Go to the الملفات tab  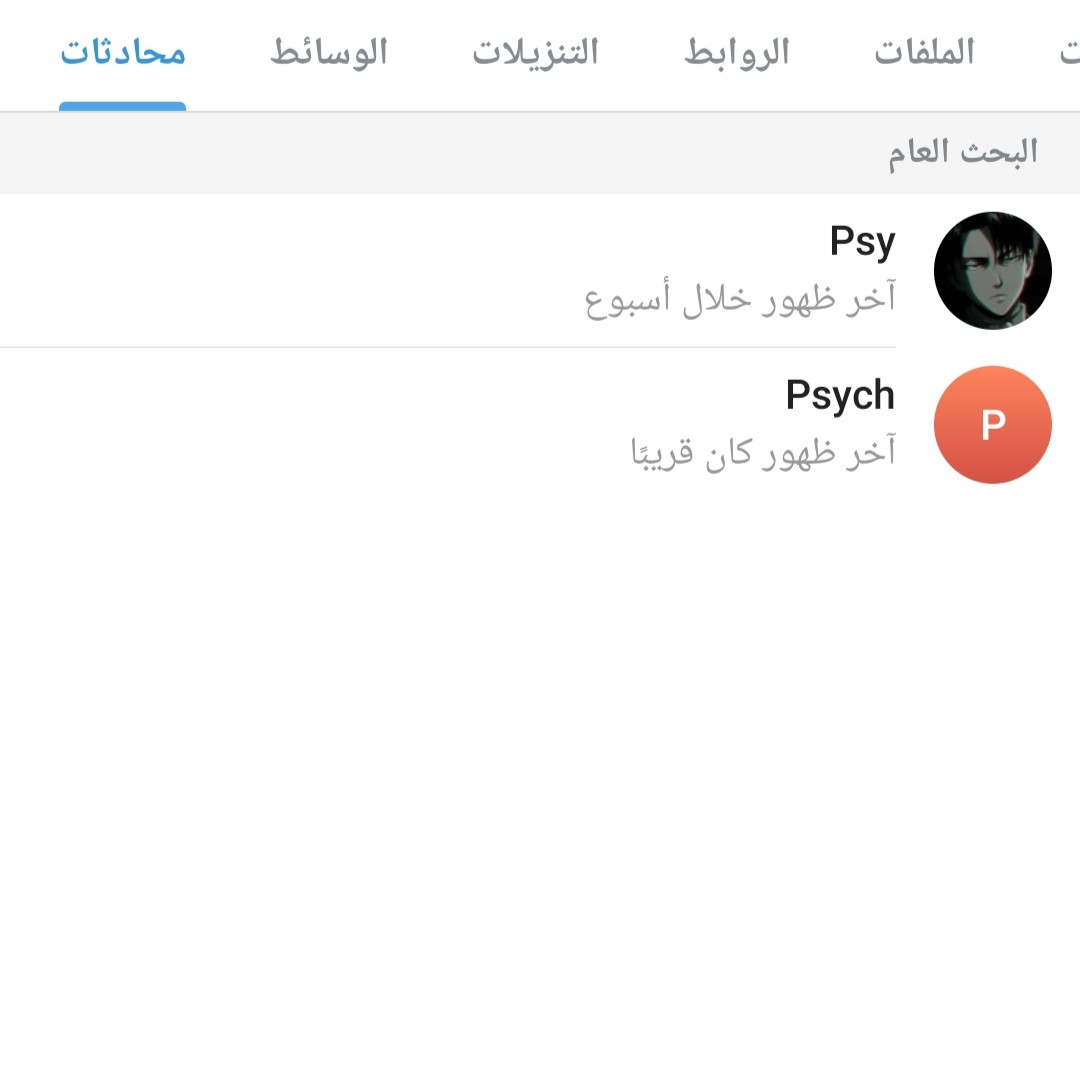pyautogui.click(x=924, y=53)
